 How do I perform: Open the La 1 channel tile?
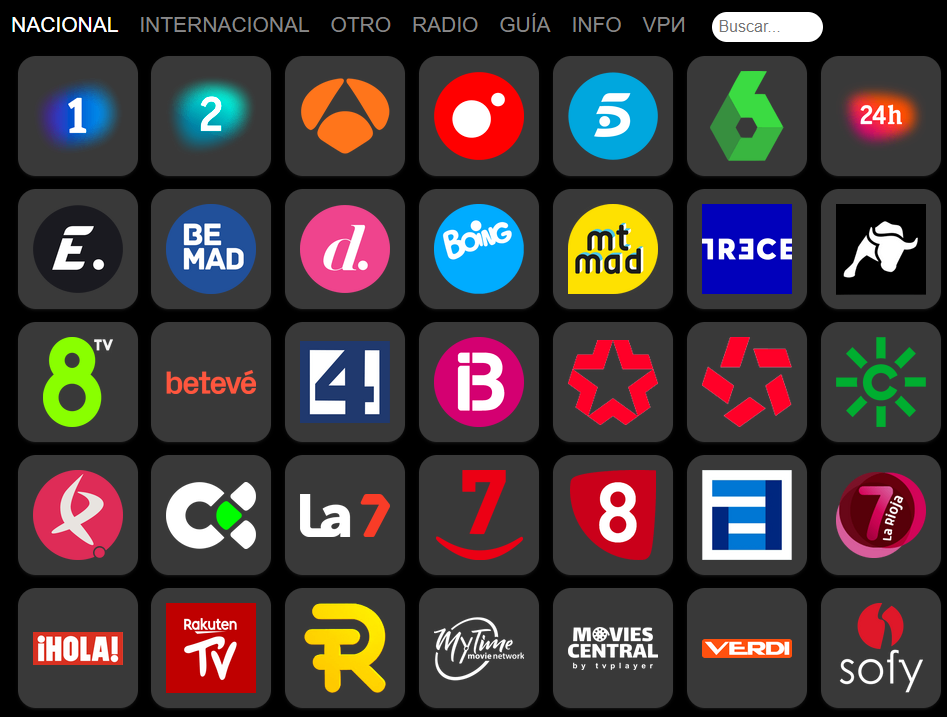point(78,116)
